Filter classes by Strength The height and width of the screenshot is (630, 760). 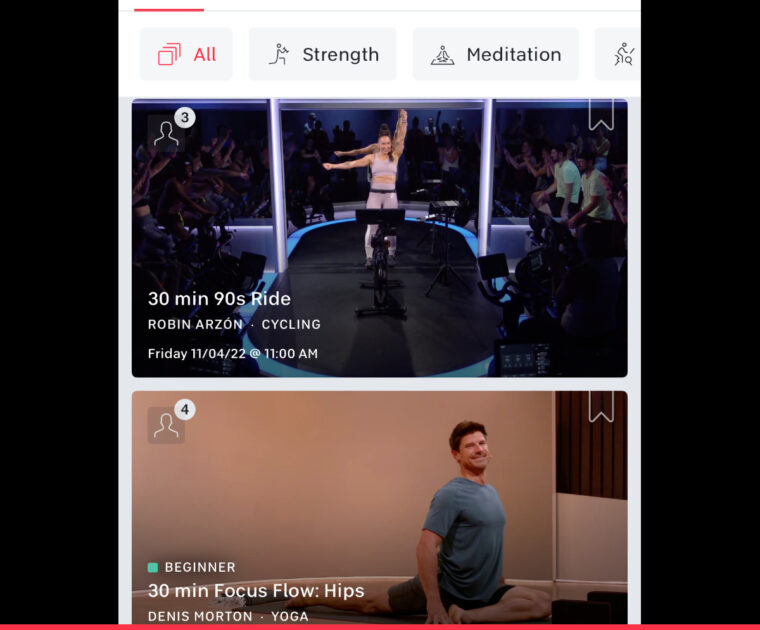(x=322, y=54)
